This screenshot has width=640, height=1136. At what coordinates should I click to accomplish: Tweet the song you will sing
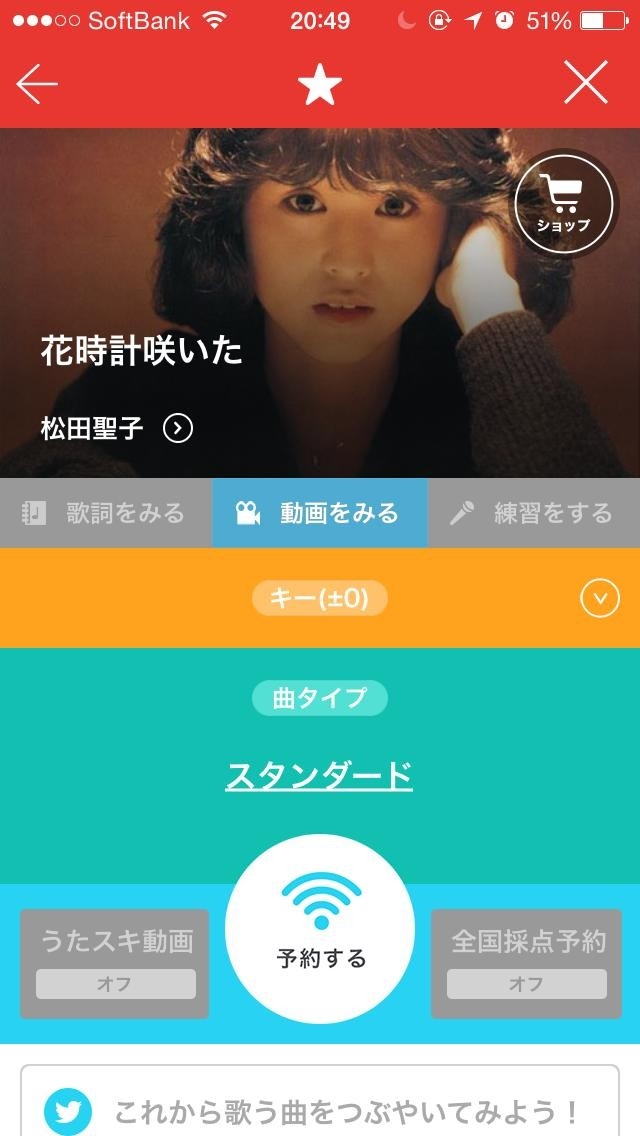tap(320, 1110)
